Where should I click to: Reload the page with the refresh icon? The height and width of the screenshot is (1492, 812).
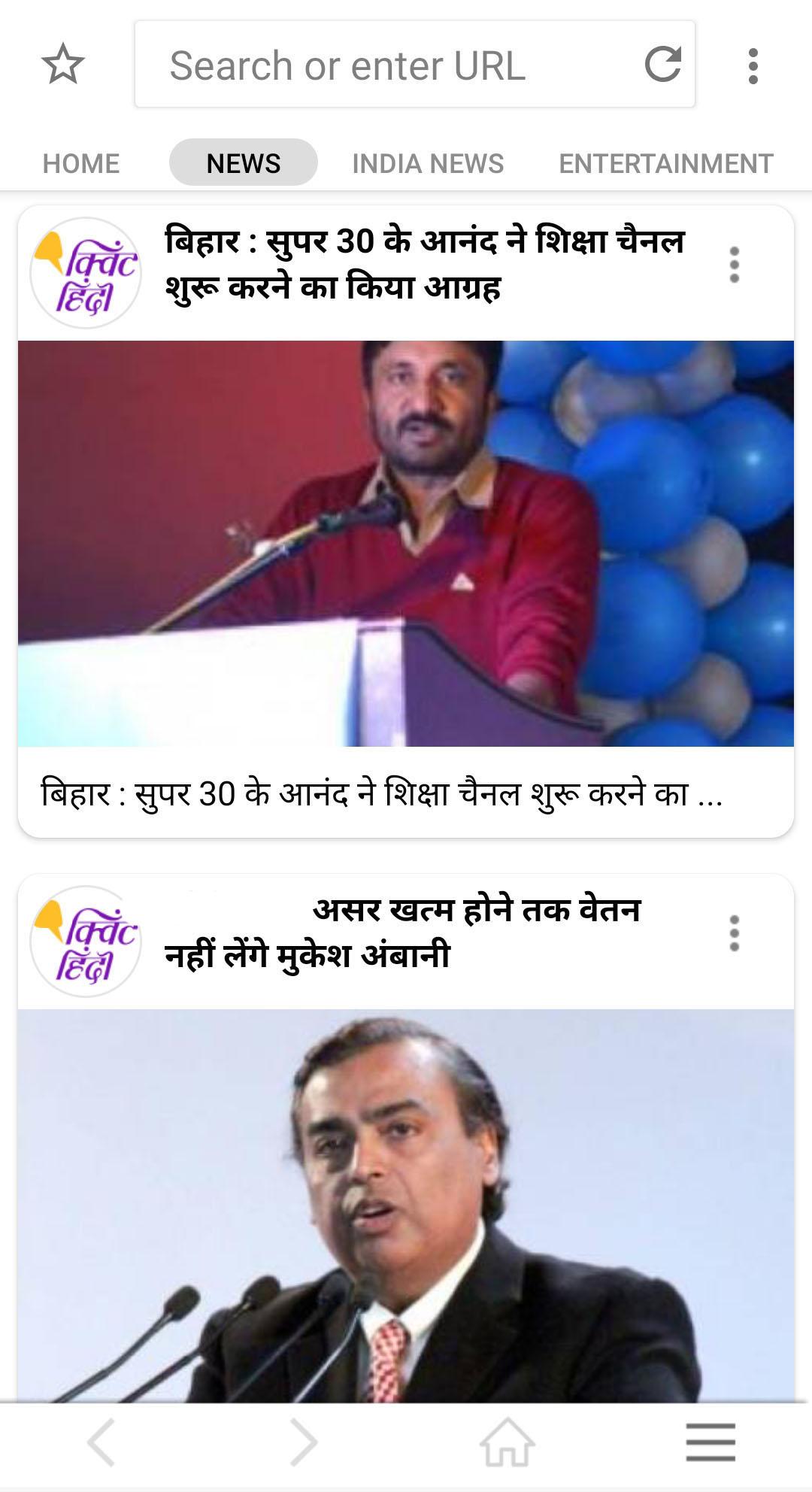[x=662, y=65]
